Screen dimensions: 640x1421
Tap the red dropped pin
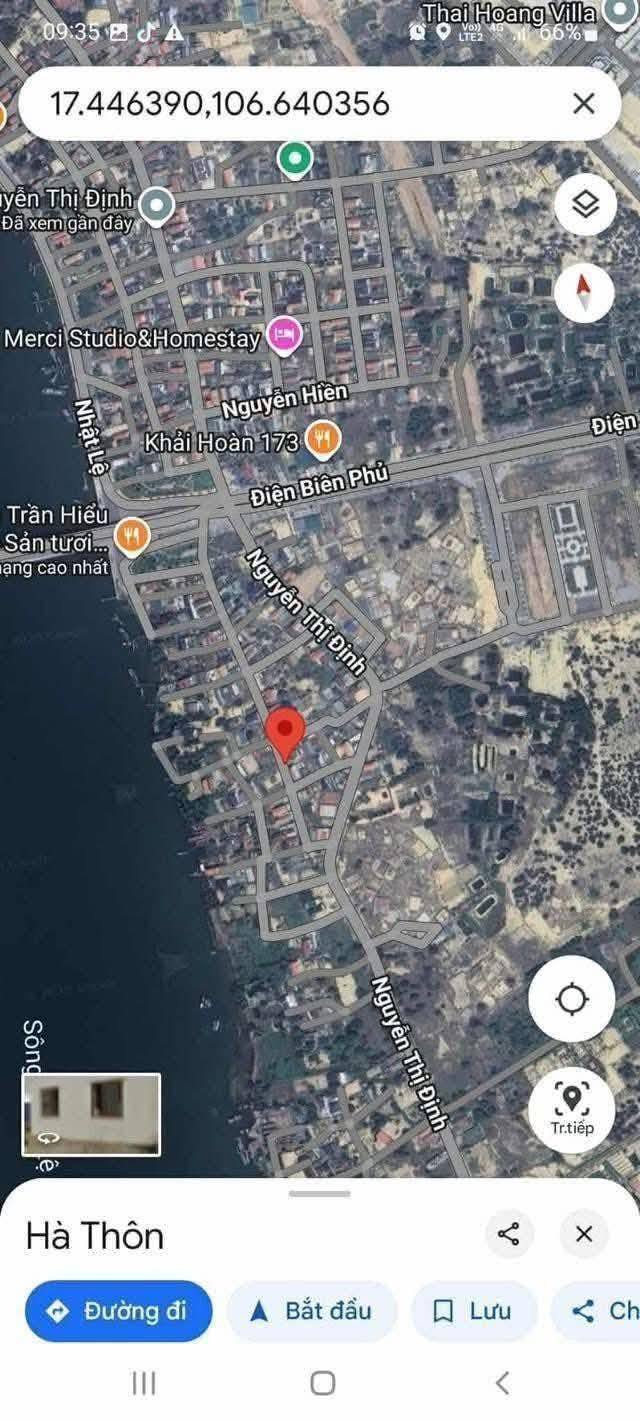(x=286, y=733)
